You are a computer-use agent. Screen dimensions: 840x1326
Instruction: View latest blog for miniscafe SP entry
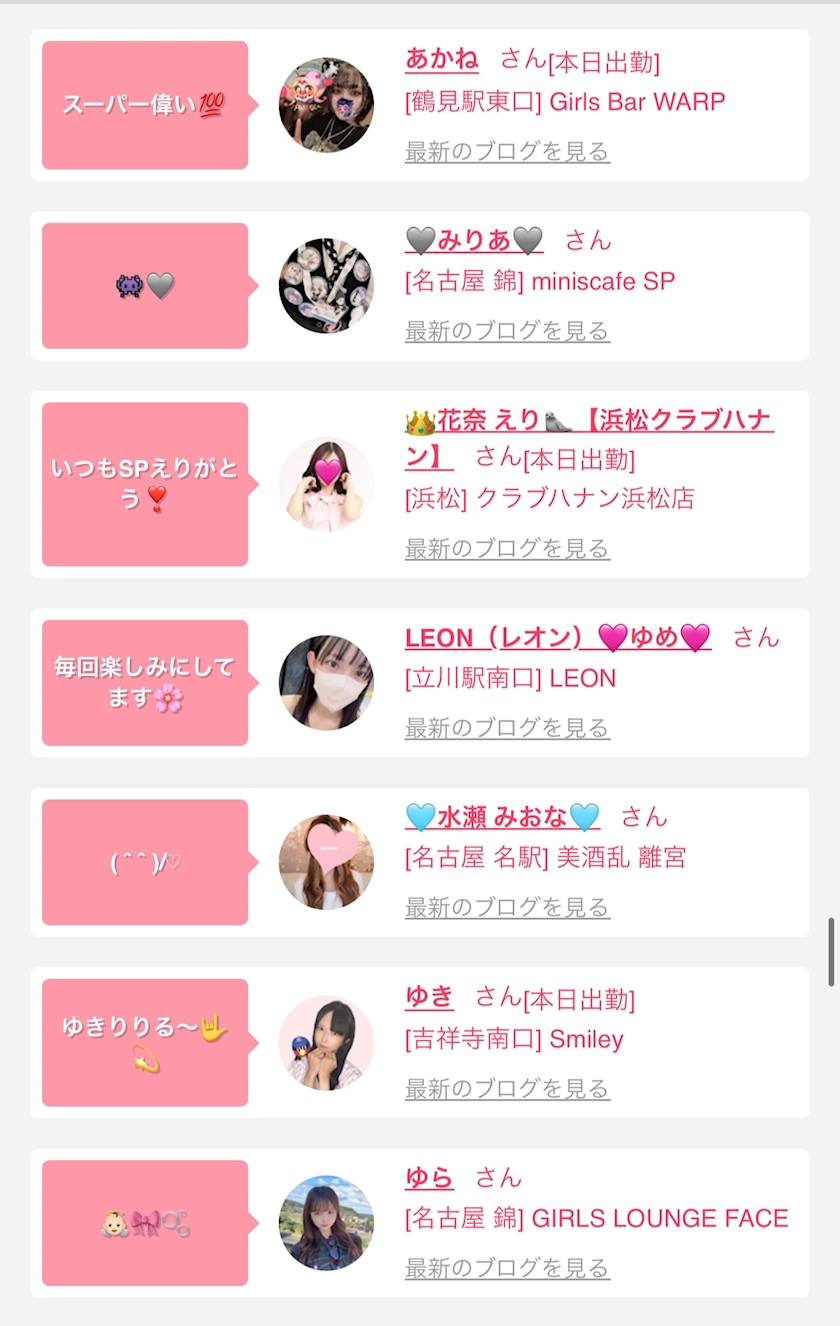point(507,331)
